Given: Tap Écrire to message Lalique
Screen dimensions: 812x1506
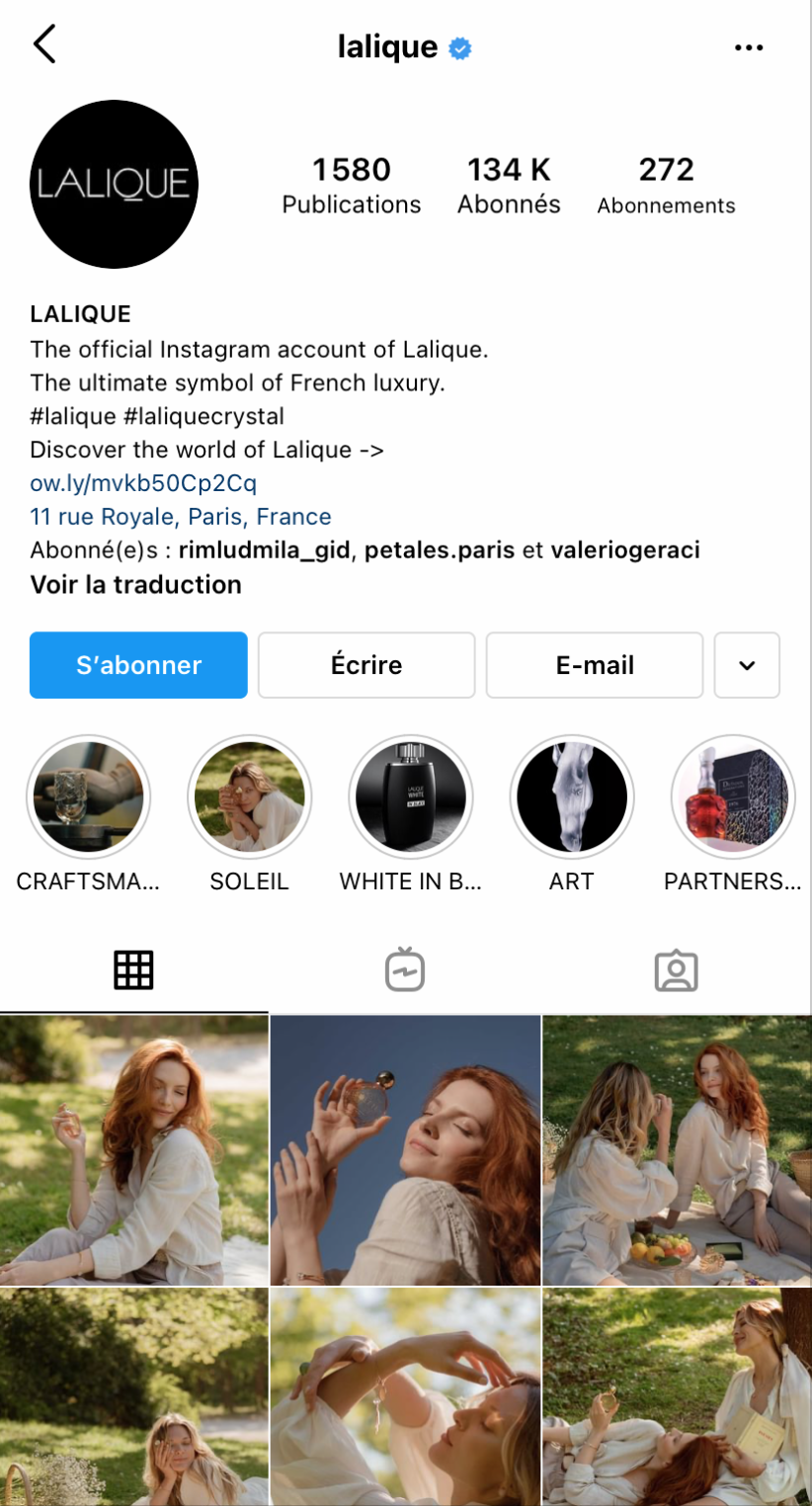Looking at the screenshot, I should point(366,665).
